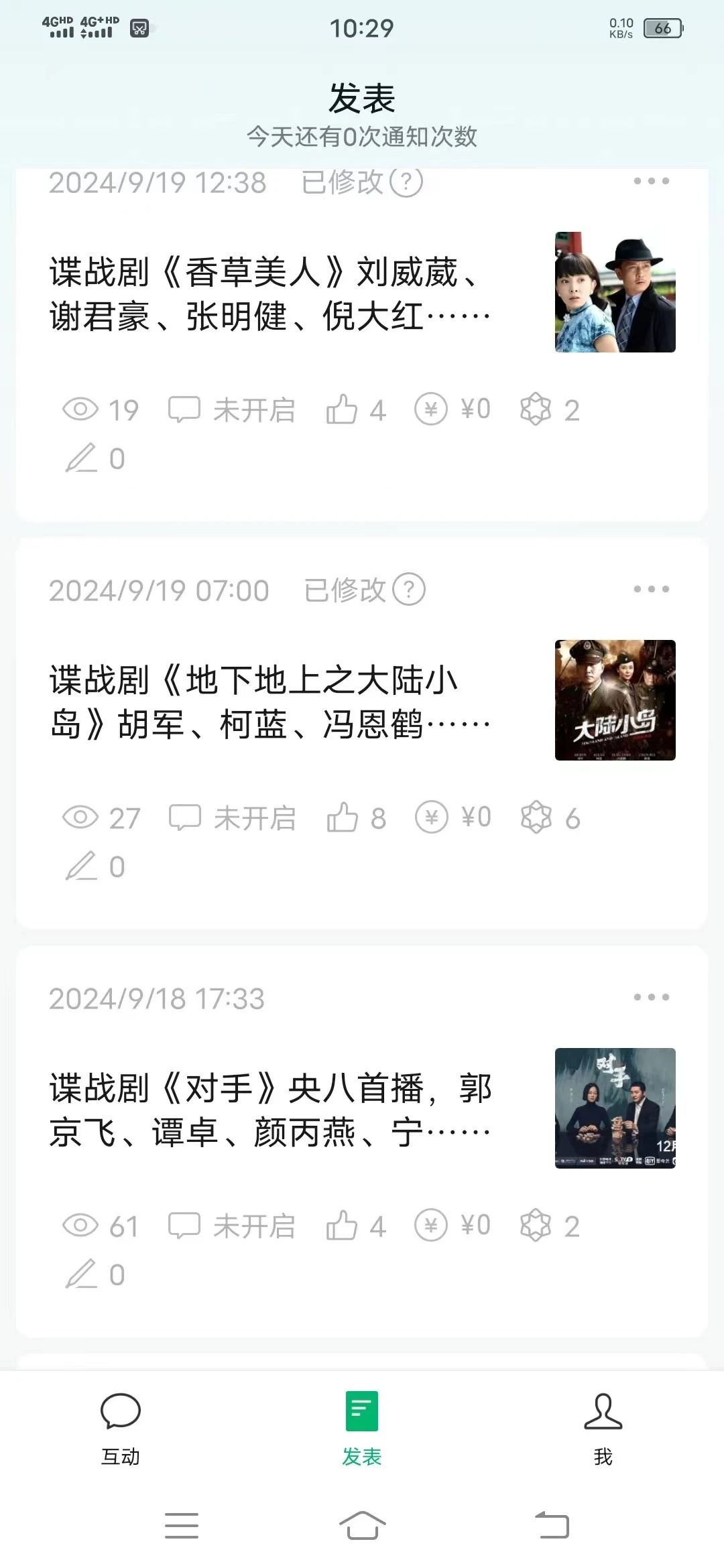Image resolution: width=724 pixels, height=1568 pixels.
Task: Tap the help icon beside 已修改 on the 07:00 post
Action: 409,590
